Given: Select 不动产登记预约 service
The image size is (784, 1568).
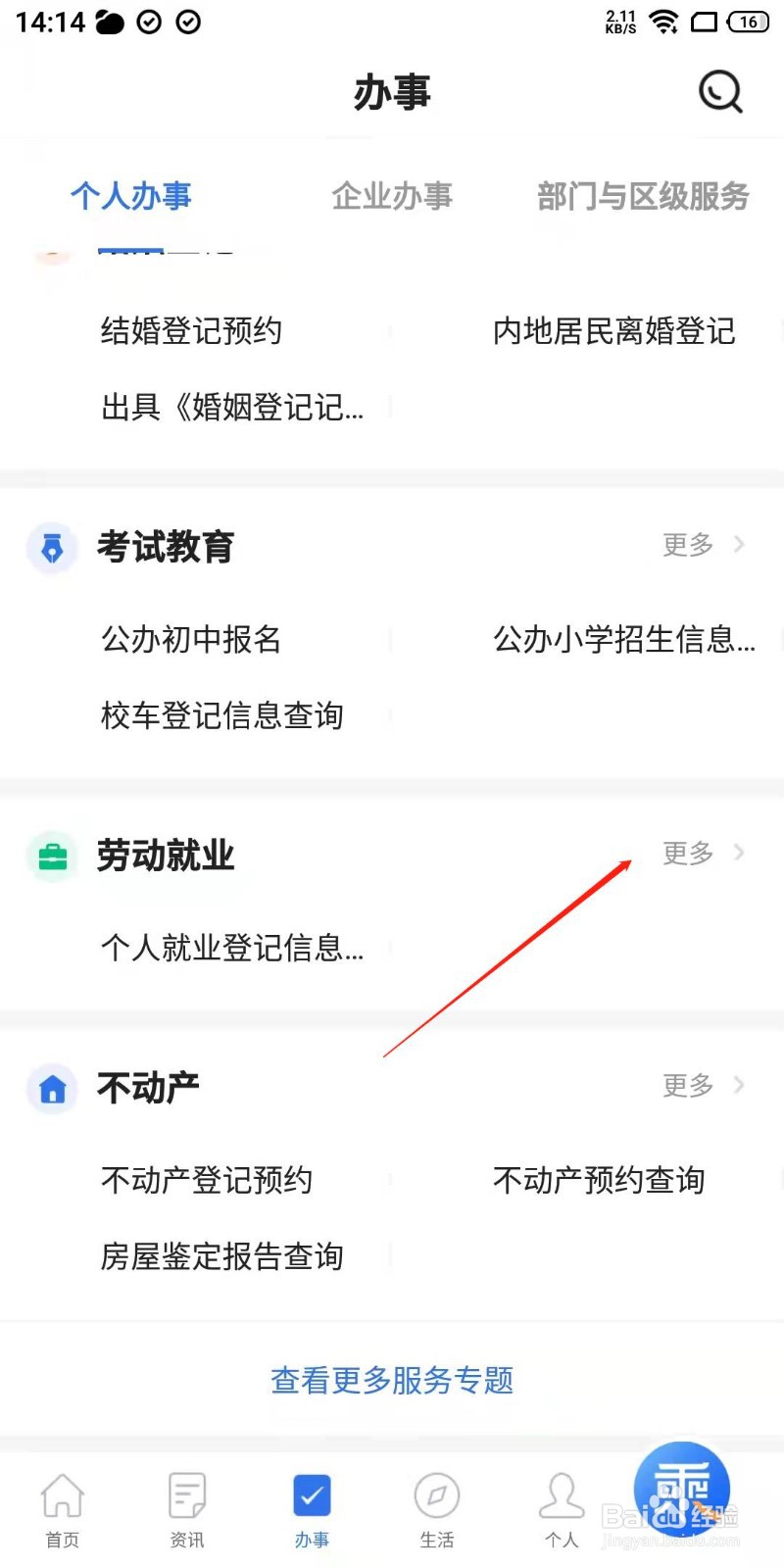Looking at the screenshot, I should tap(206, 1181).
